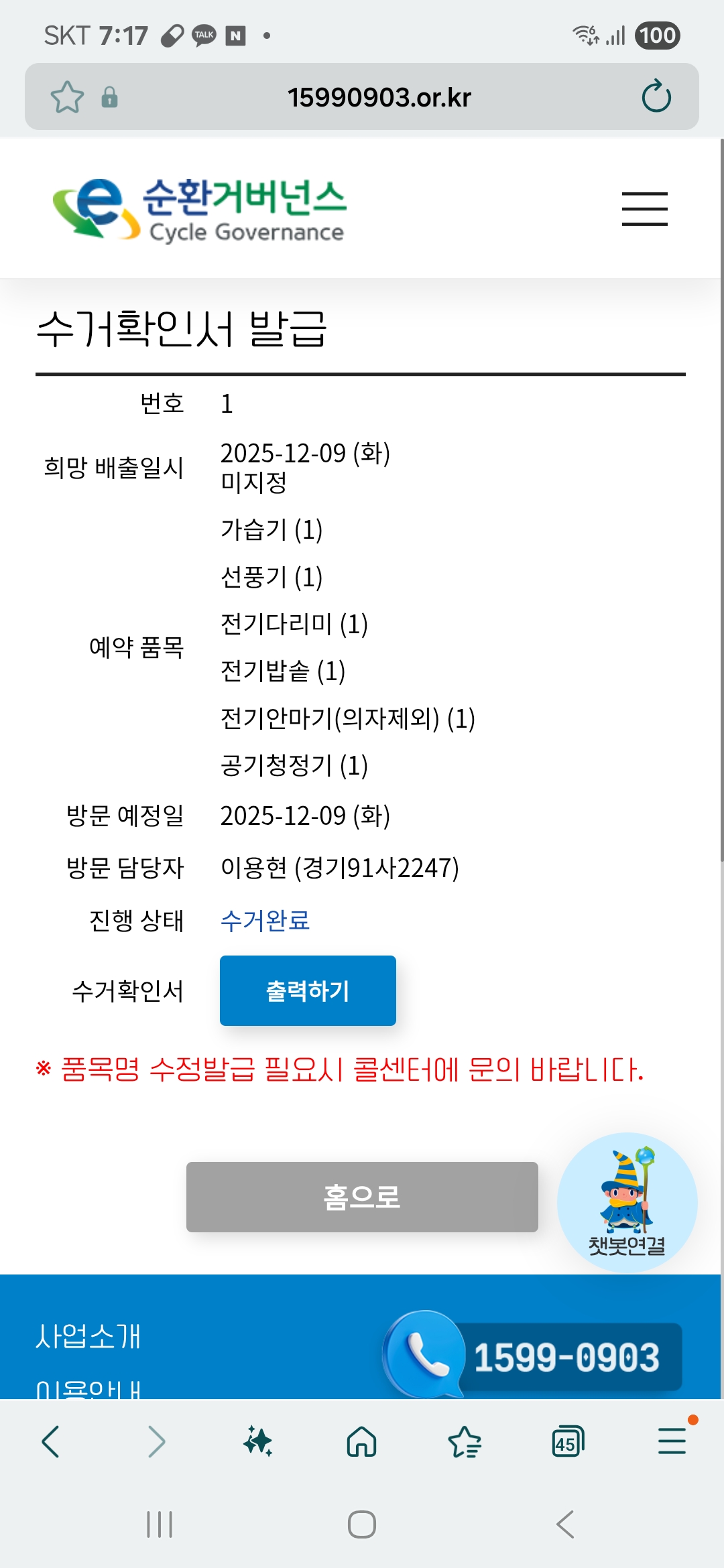This screenshot has height=1568, width=724.
Task: View the 45 open tabs
Action: (x=568, y=1441)
